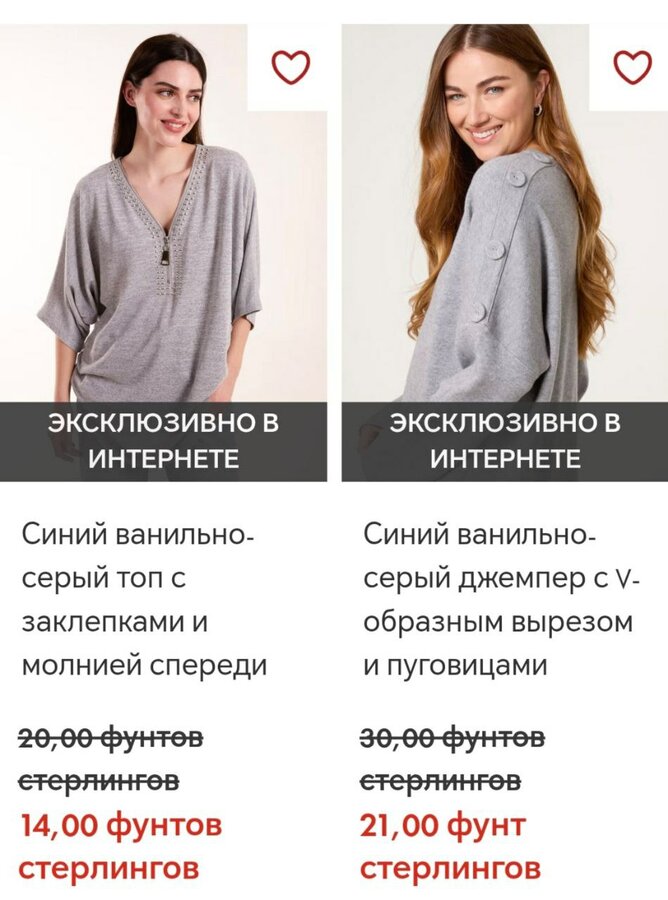
Task: Add the studded zip top to favorites
Action: (291, 68)
